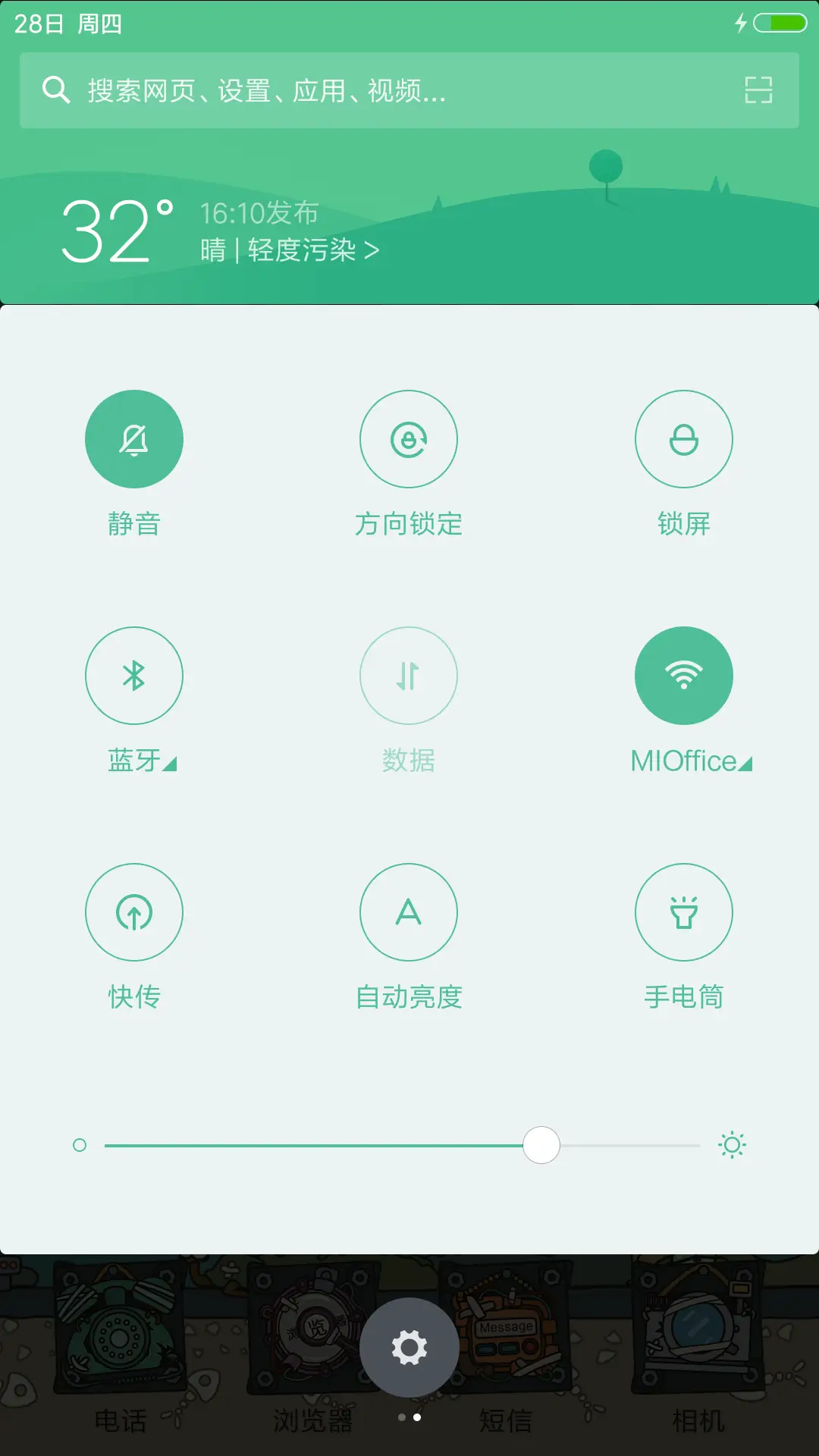Toggle automatic brightness (自动亮度)
This screenshot has height=1456, width=819.
click(409, 912)
